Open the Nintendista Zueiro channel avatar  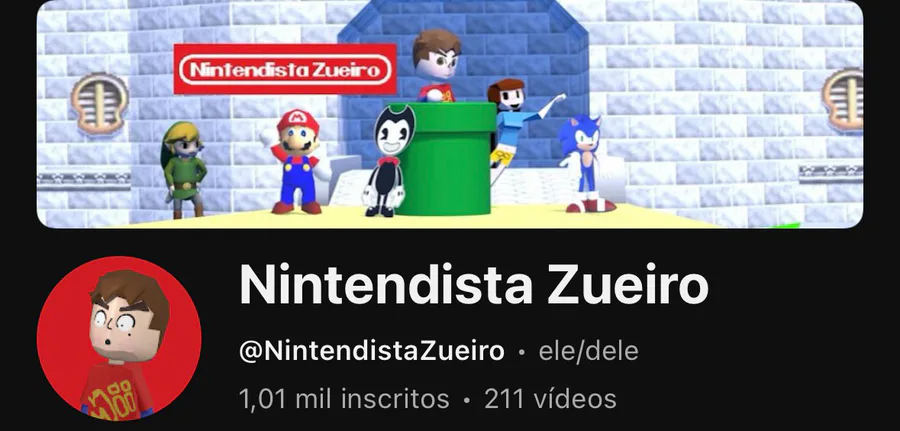[x=119, y=337]
